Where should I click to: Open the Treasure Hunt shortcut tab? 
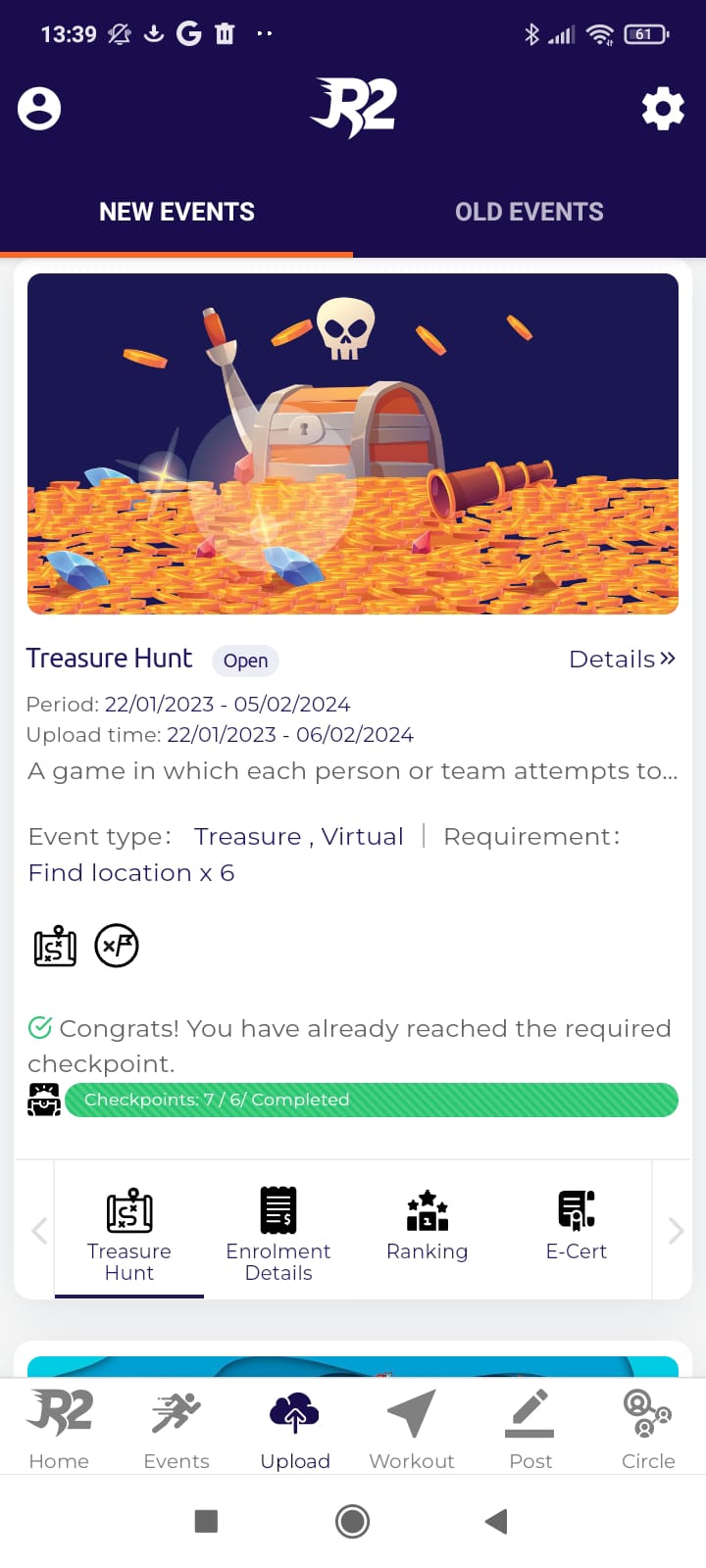[x=129, y=1232]
